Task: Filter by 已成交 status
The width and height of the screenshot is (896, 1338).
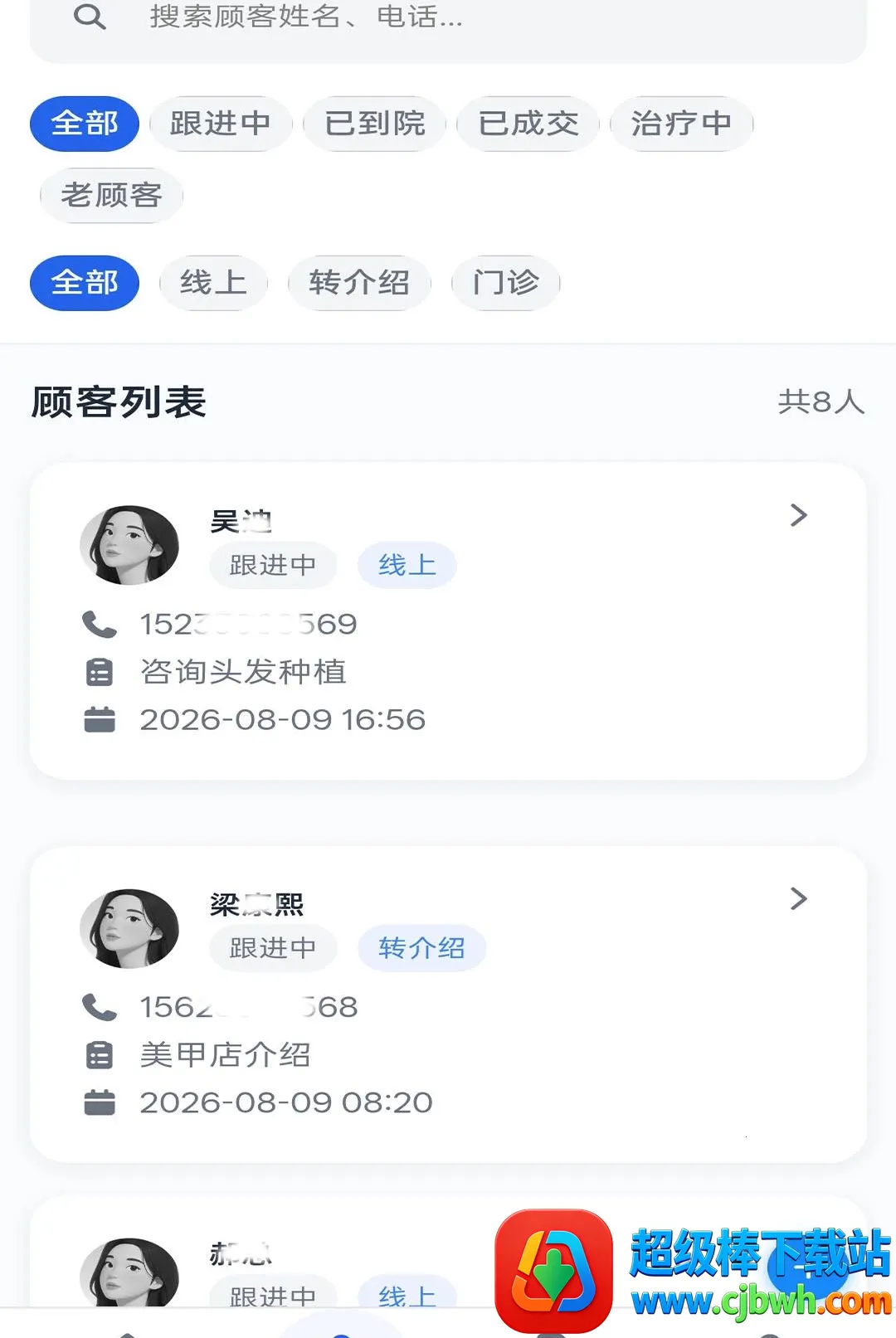Action: click(528, 124)
